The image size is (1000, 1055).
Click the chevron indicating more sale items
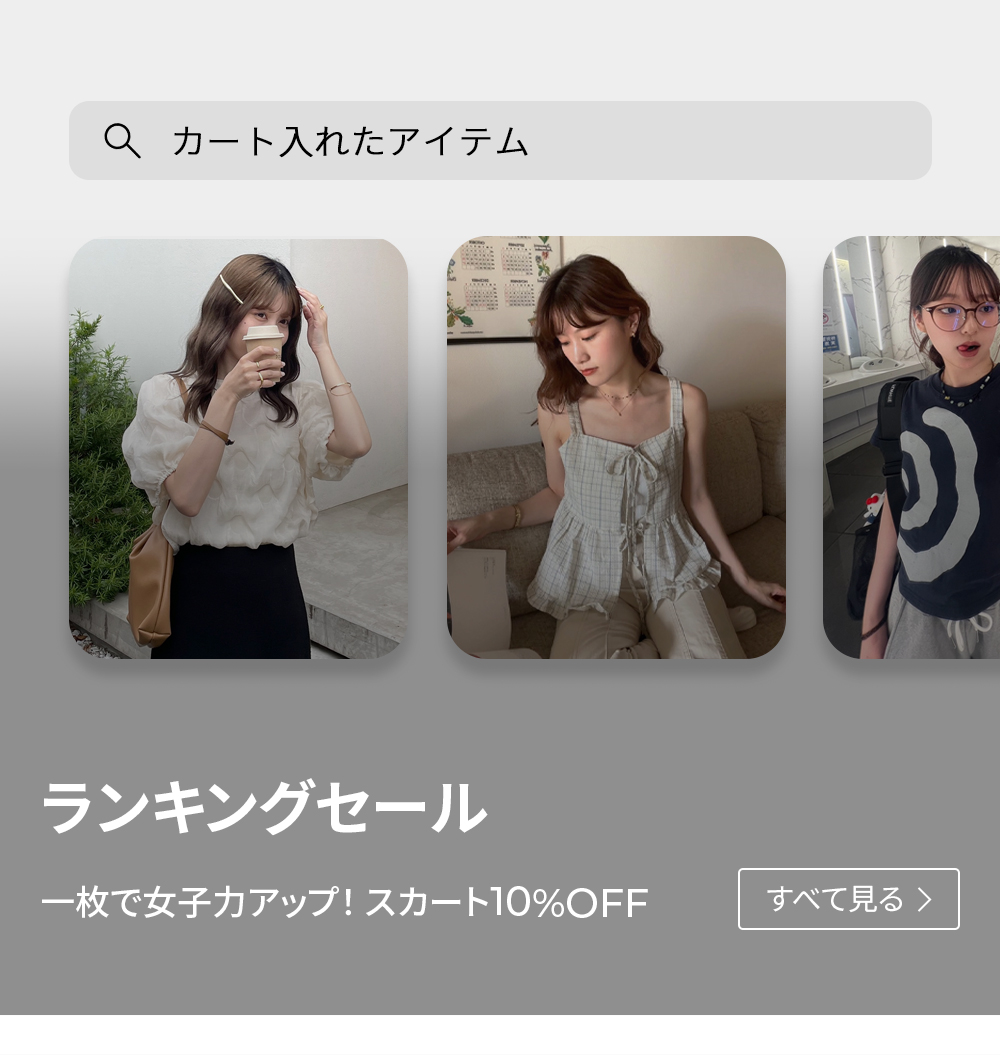click(x=922, y=900)
